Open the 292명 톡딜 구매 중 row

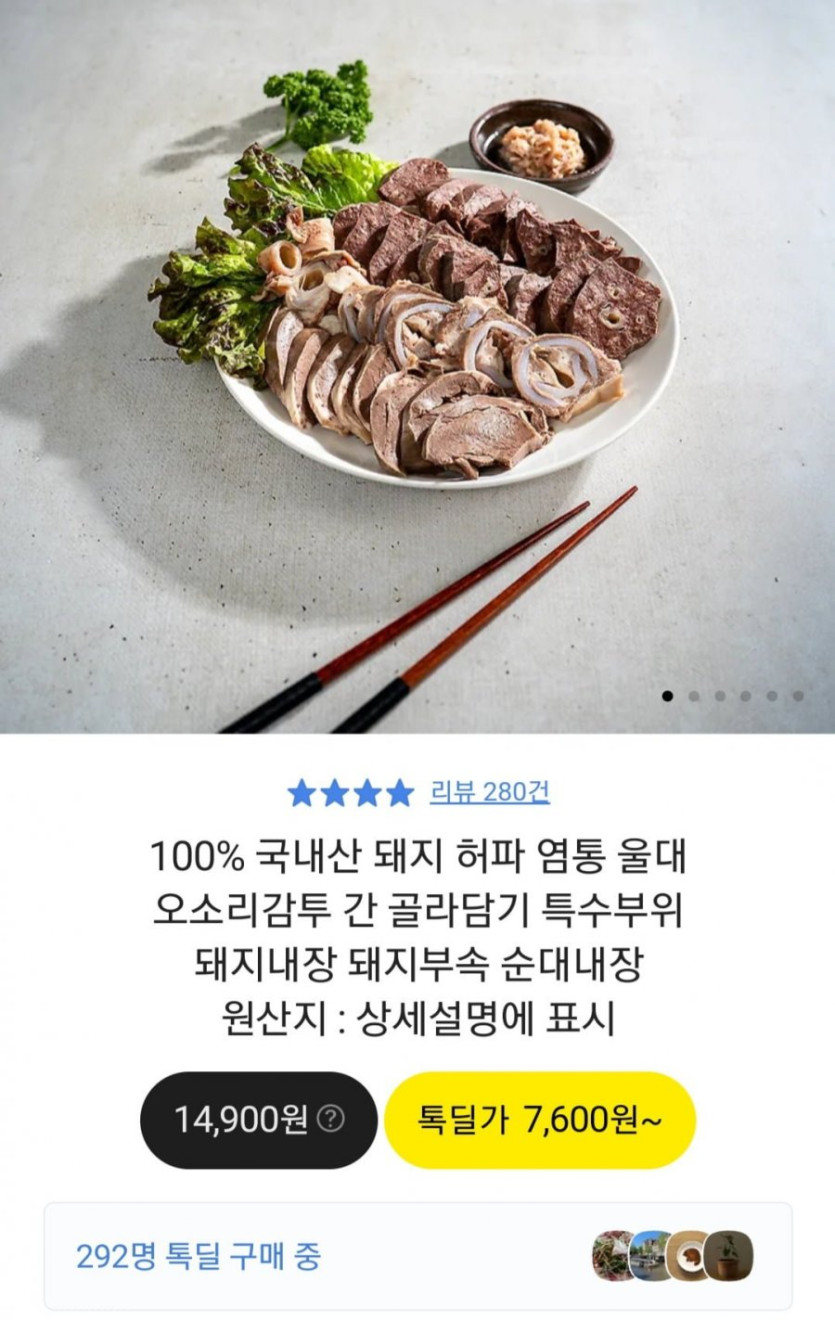coord(417,1256)
